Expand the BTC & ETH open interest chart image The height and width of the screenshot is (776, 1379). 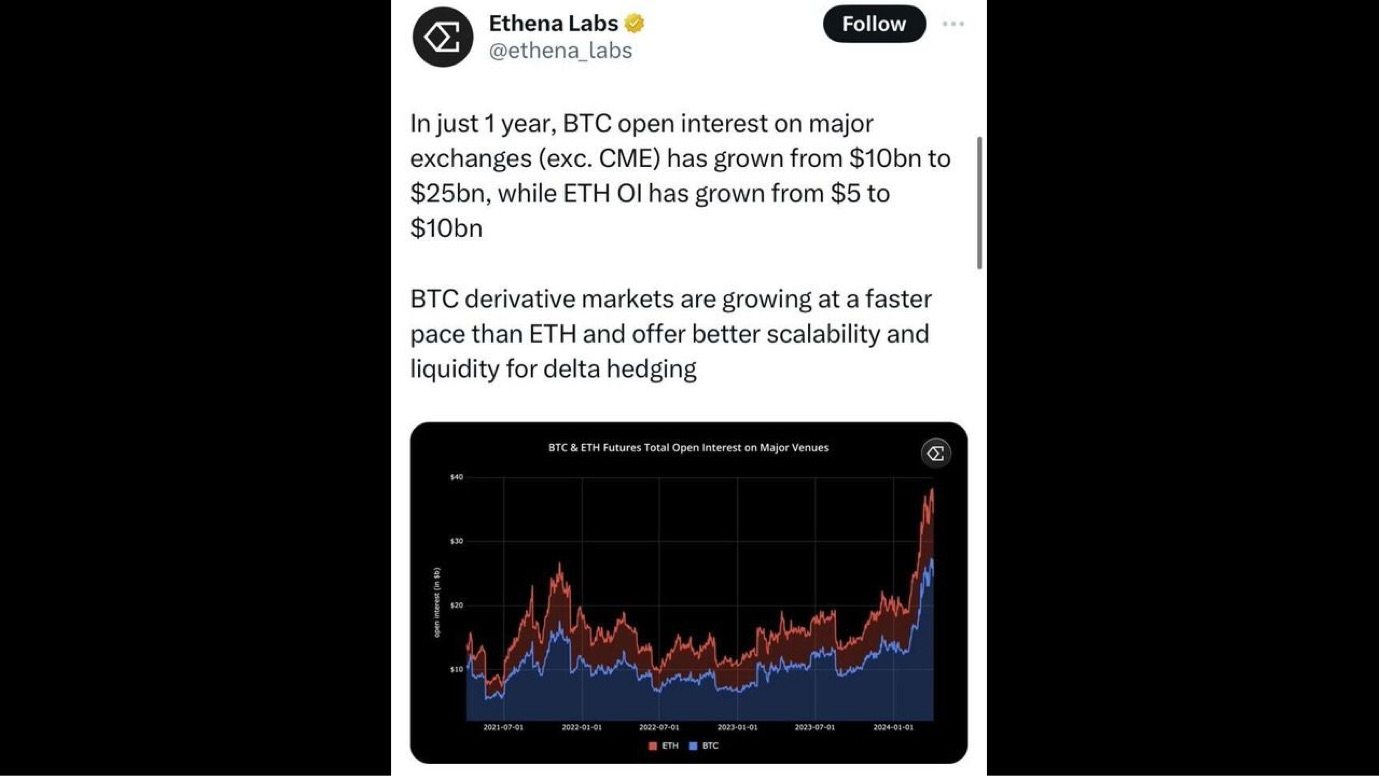pos(688,592)
